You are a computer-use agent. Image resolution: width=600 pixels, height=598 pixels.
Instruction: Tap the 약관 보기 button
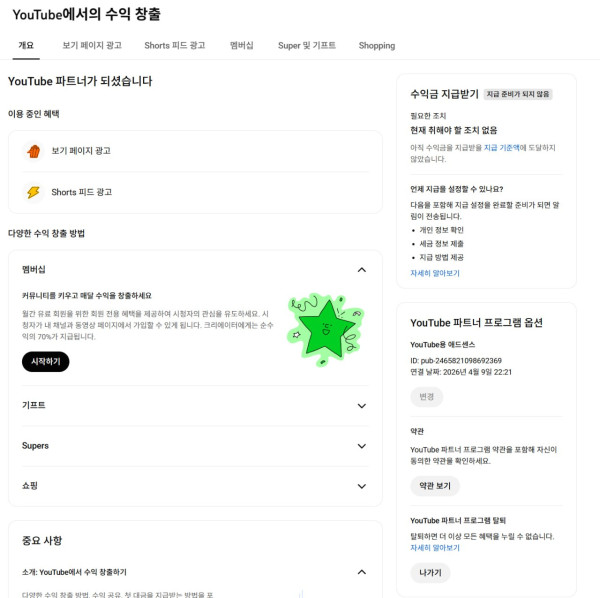click(435, 486)
